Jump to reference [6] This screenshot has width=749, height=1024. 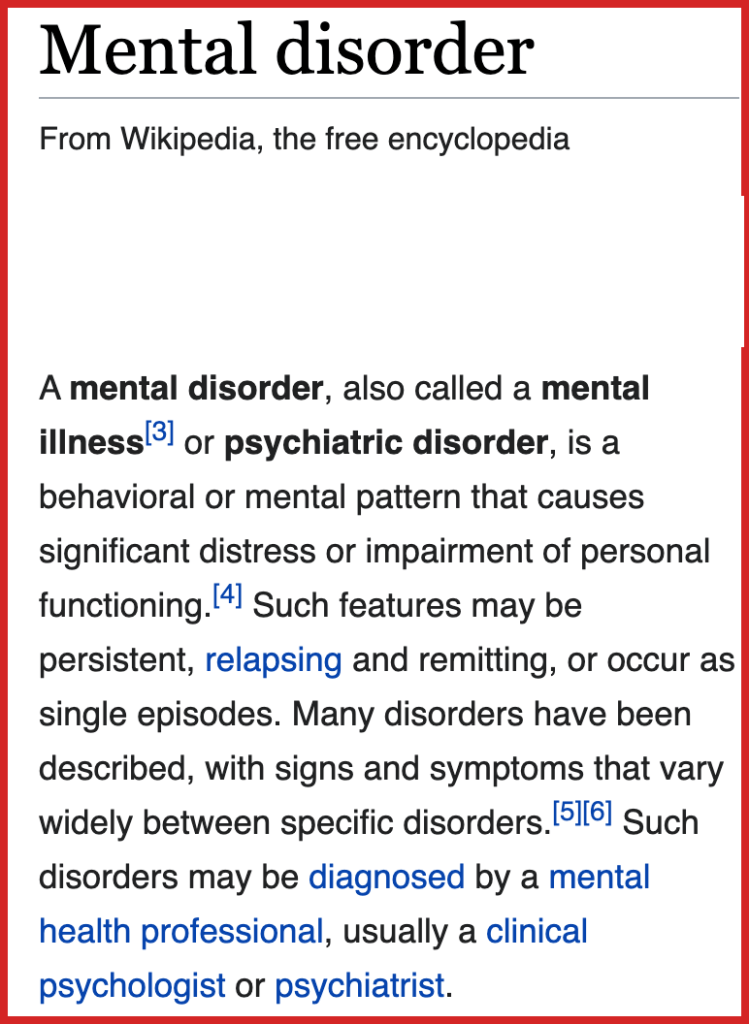tap(598, 814)
